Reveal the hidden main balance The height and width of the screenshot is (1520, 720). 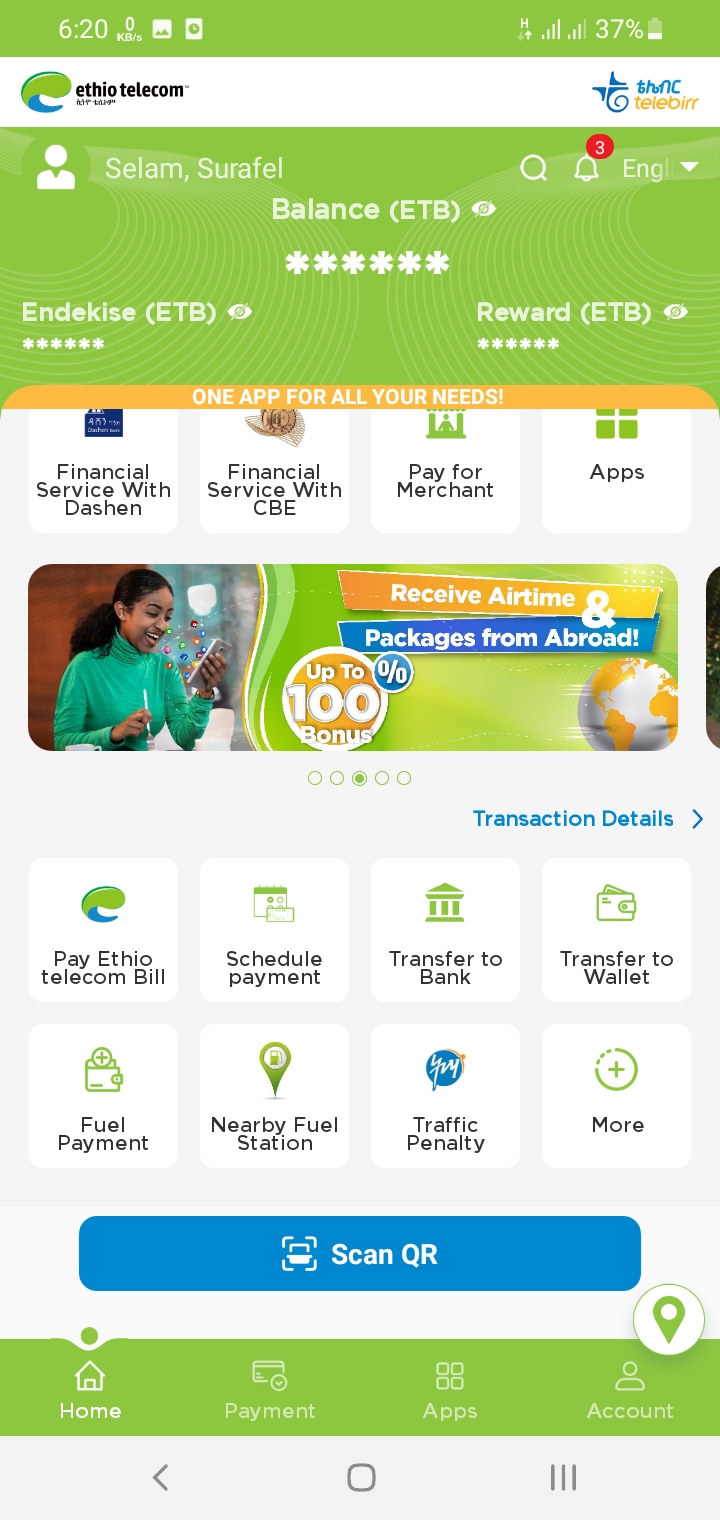tap(484, 209)
